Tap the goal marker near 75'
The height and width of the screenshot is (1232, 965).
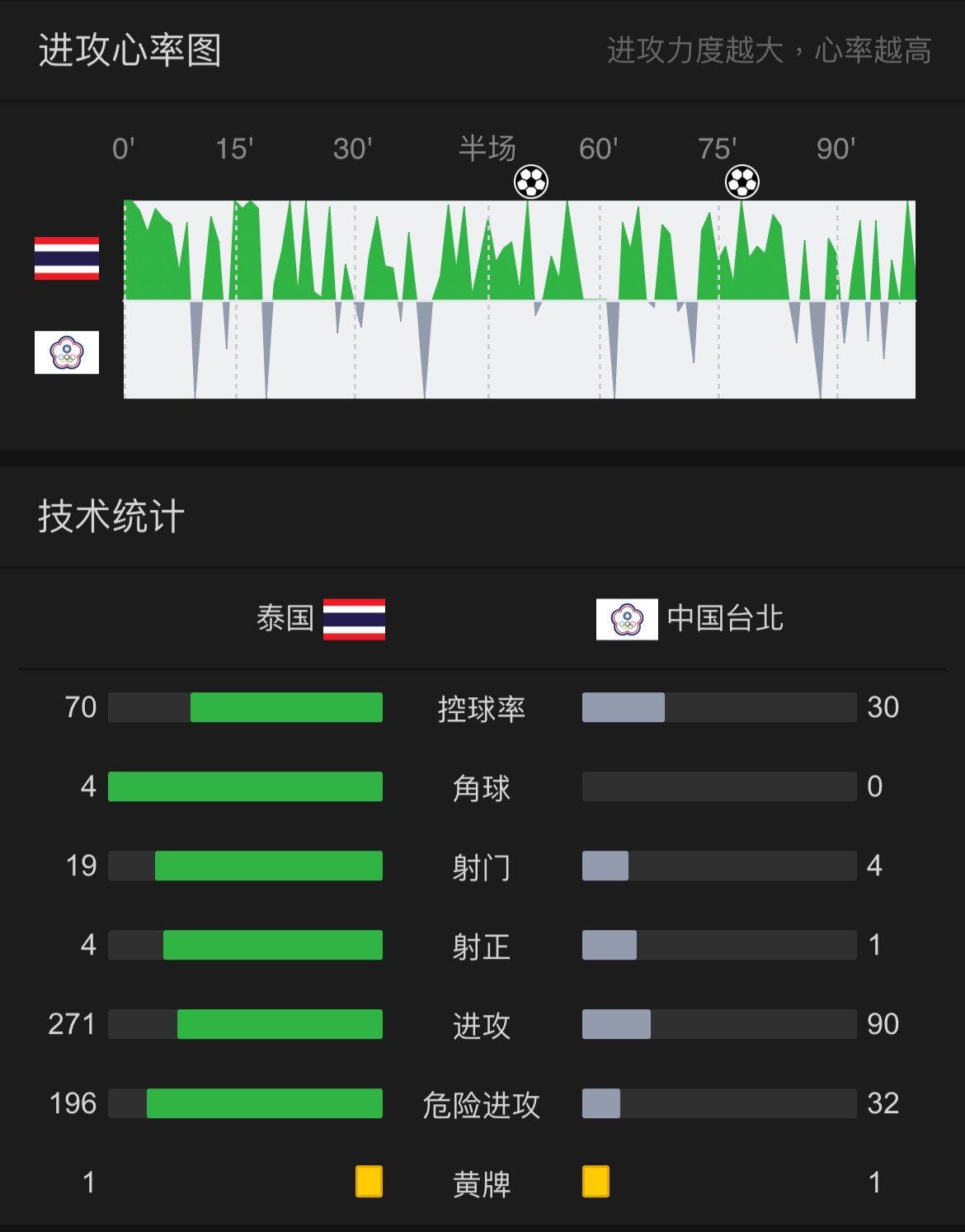coord(741,182)
